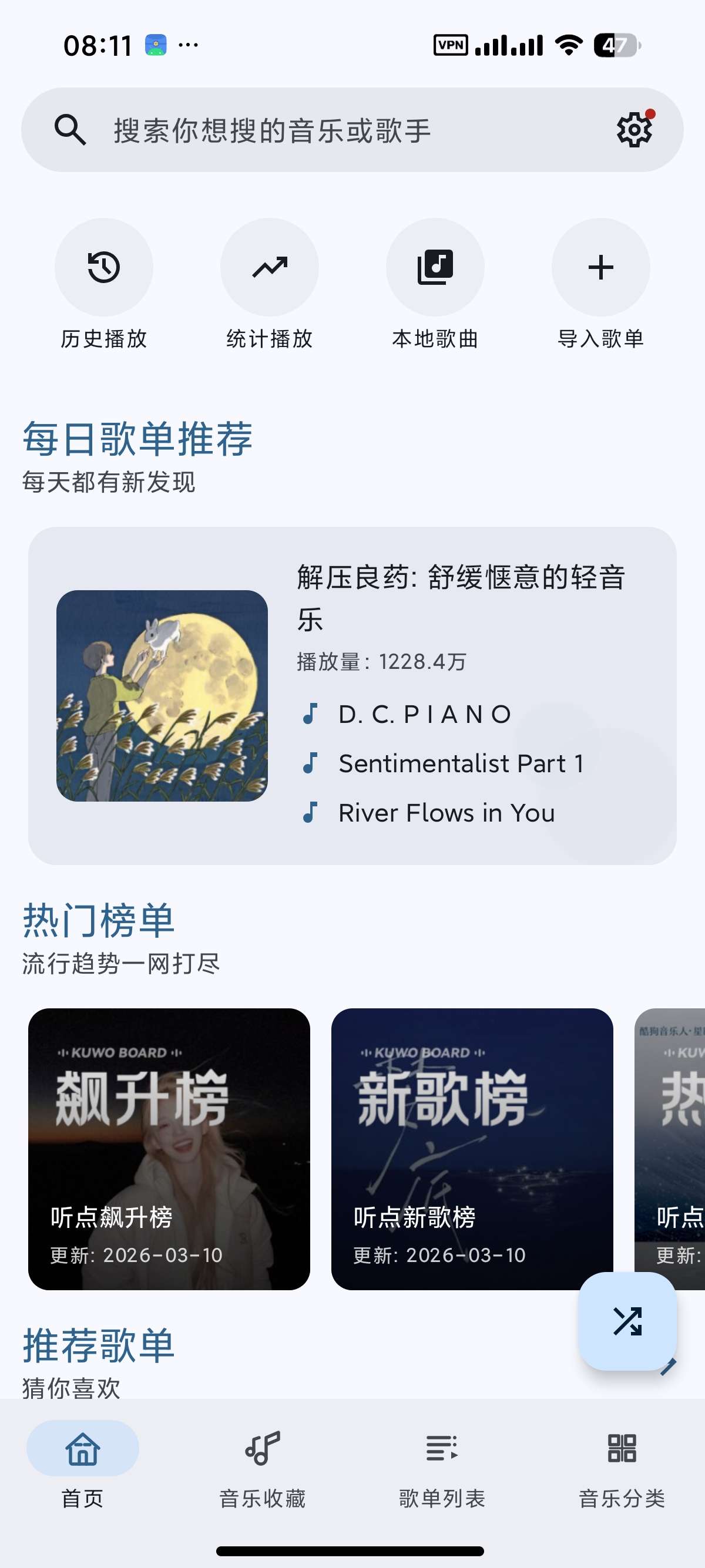Select the track Sentimentalist Part 1
This screenshot has height=1568, width=705.
click(x=461, y=763)
